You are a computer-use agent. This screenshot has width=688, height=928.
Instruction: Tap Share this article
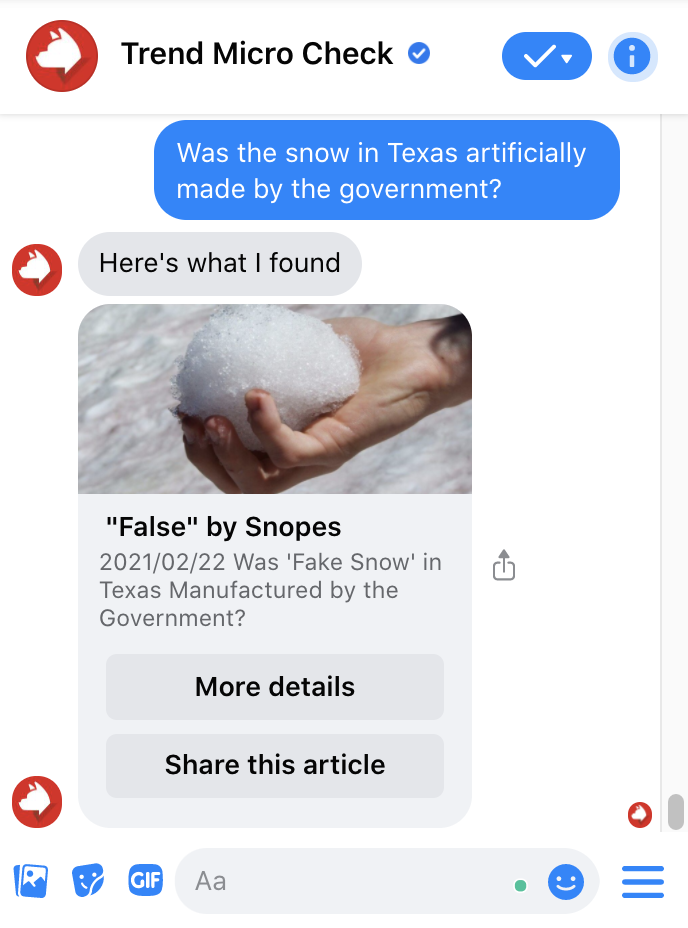(x=274, y=765)
